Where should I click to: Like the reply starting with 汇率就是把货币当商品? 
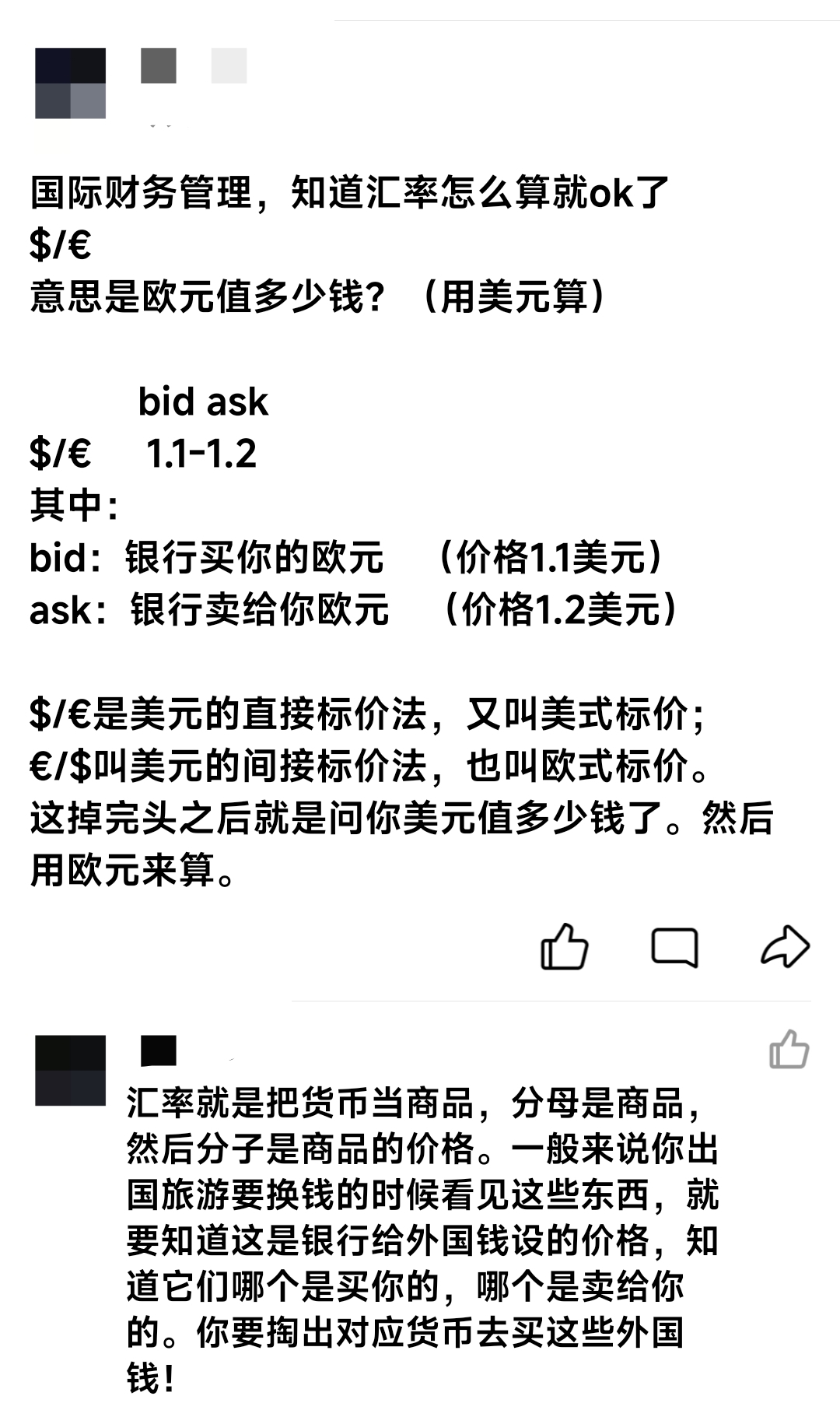click(x=789, y=1049)
